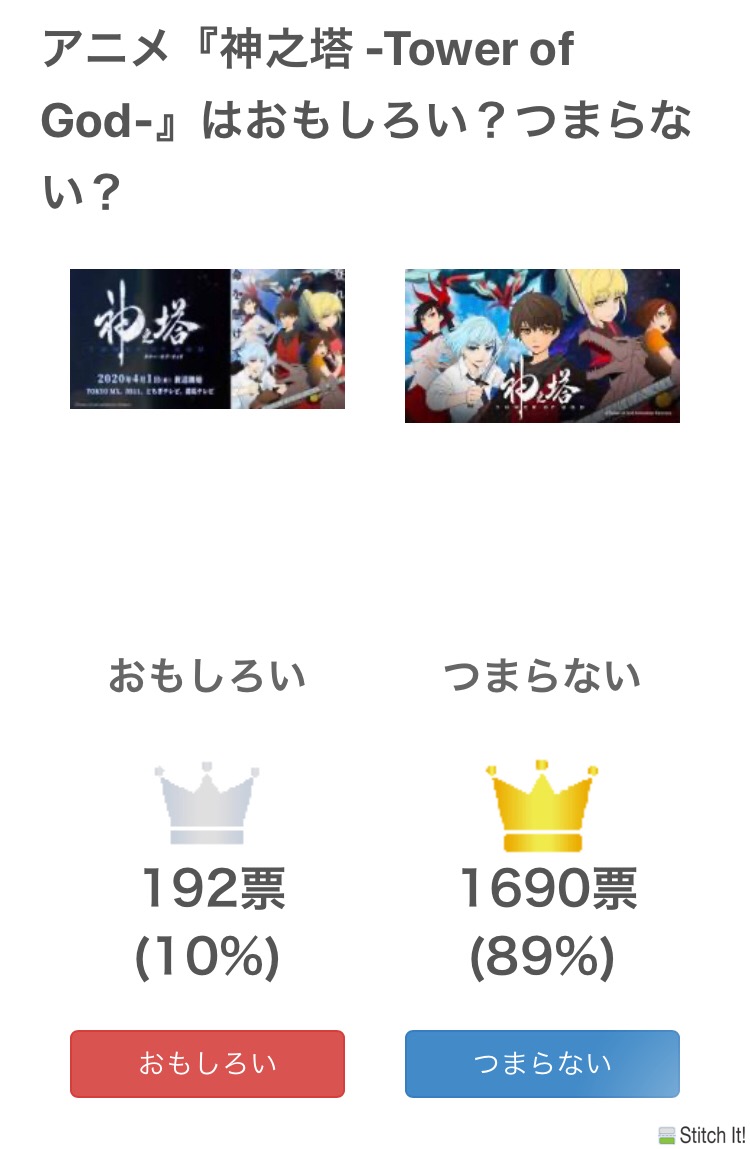Vote with the red おもしろい button

pyautogui.click(x=207, y=1063)
